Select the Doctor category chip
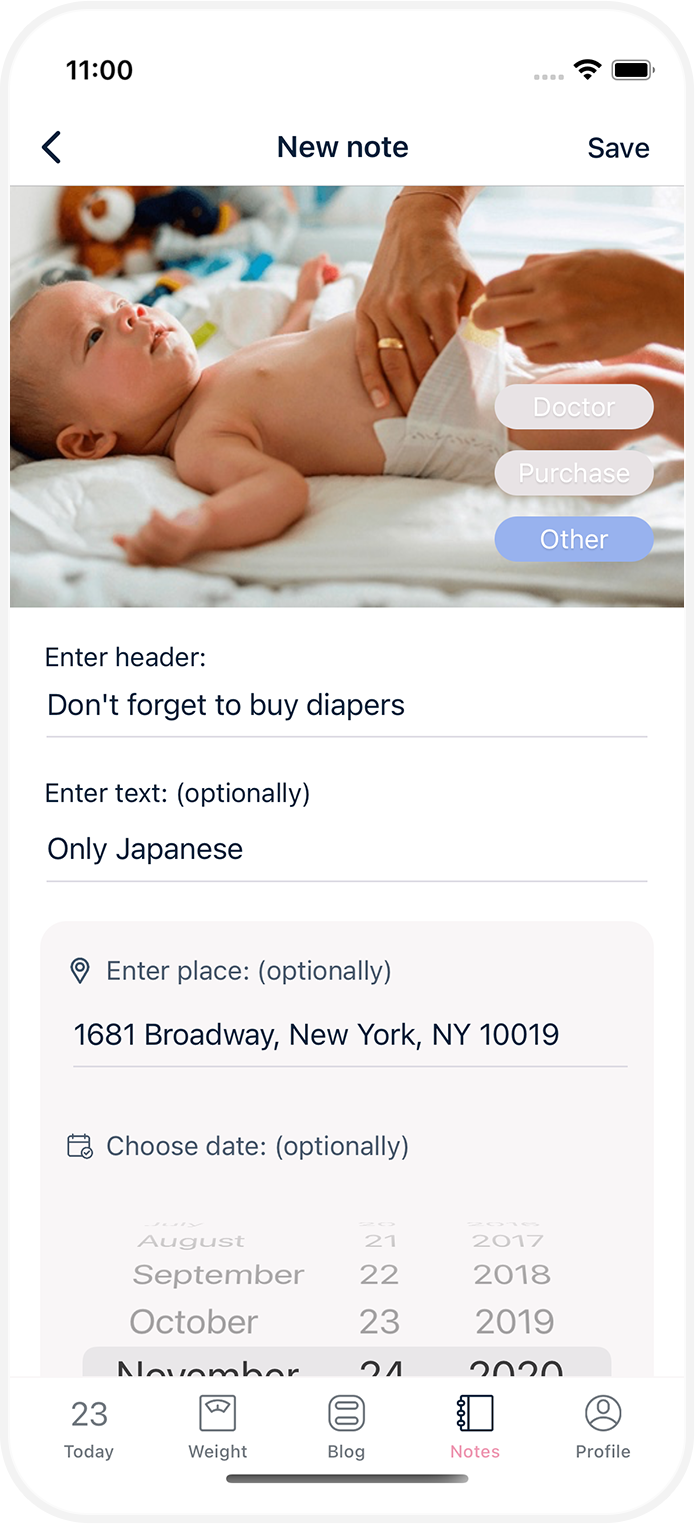The height and width of the screenshot is (1524, 696). (574, 407)
